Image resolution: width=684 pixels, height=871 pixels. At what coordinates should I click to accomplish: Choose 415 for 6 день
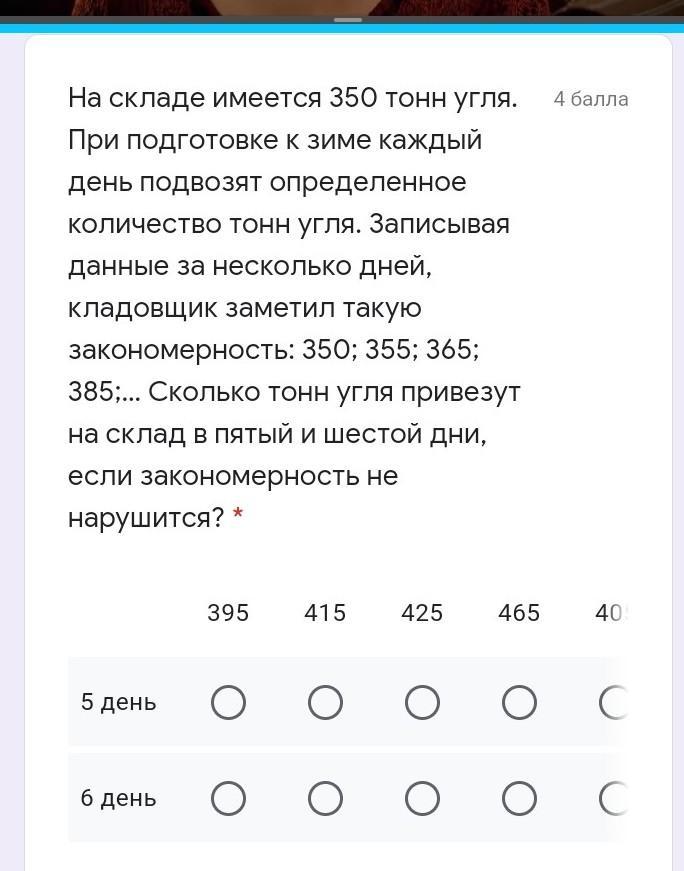click(x=325, y=798)
